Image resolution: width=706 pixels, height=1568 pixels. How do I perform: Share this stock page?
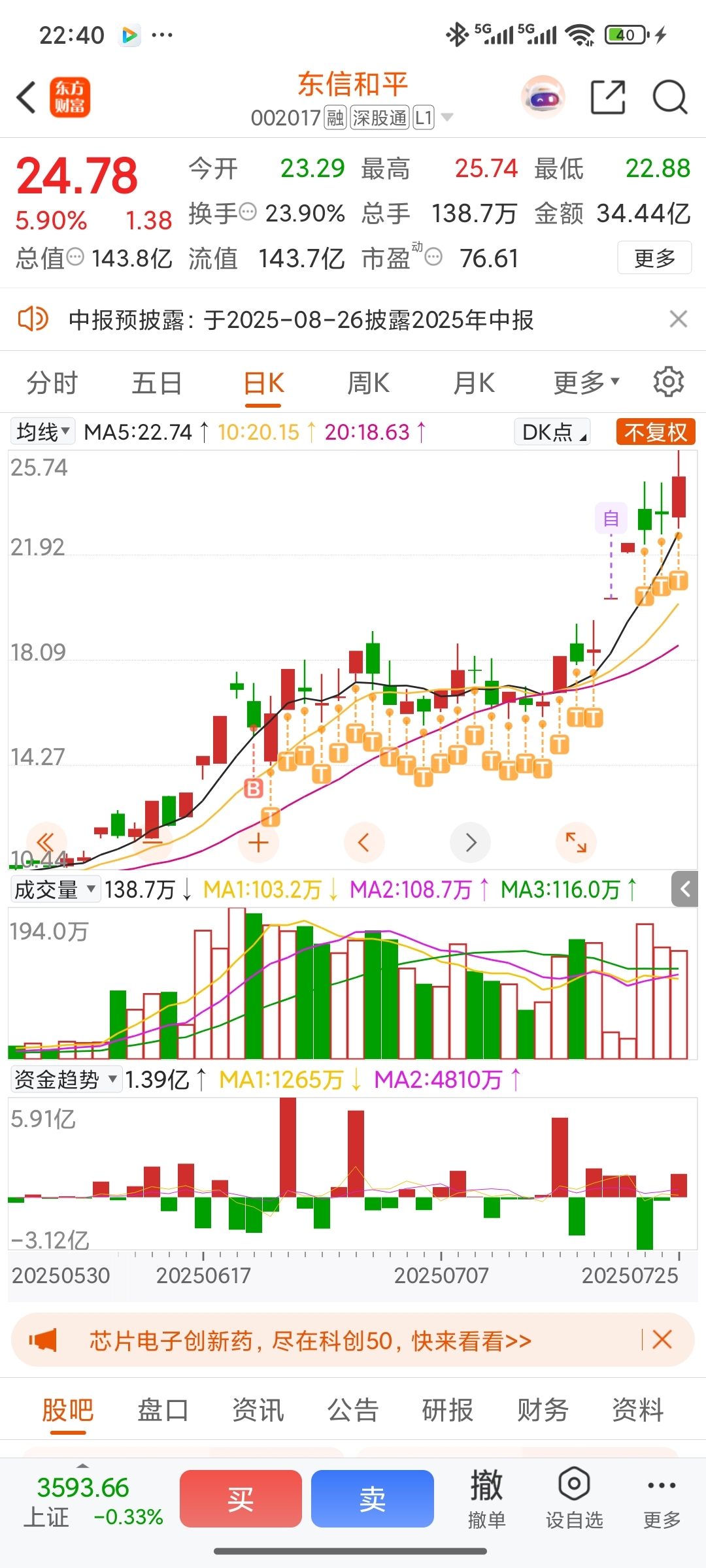pos(608,97)
